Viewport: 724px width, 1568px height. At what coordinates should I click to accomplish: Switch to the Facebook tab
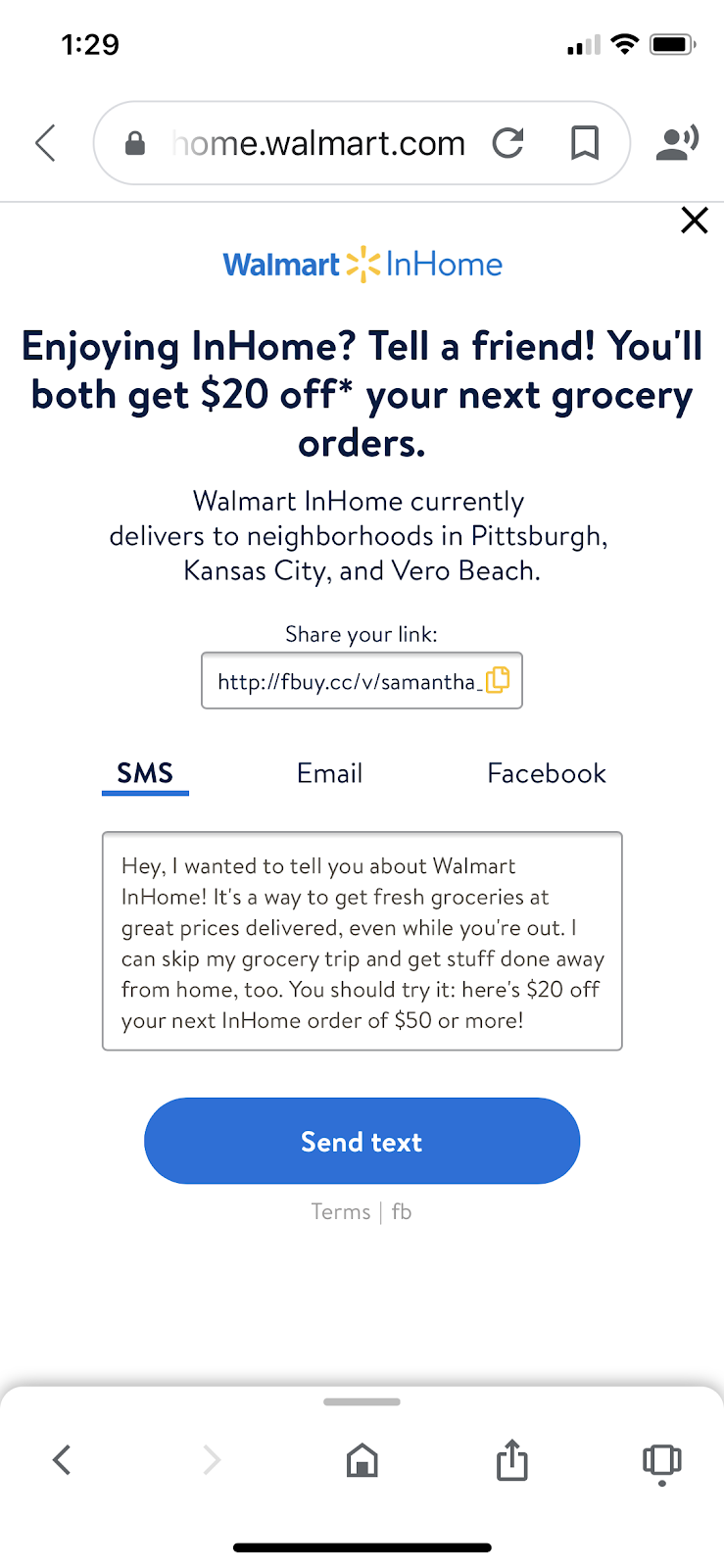tap(546, 773)
